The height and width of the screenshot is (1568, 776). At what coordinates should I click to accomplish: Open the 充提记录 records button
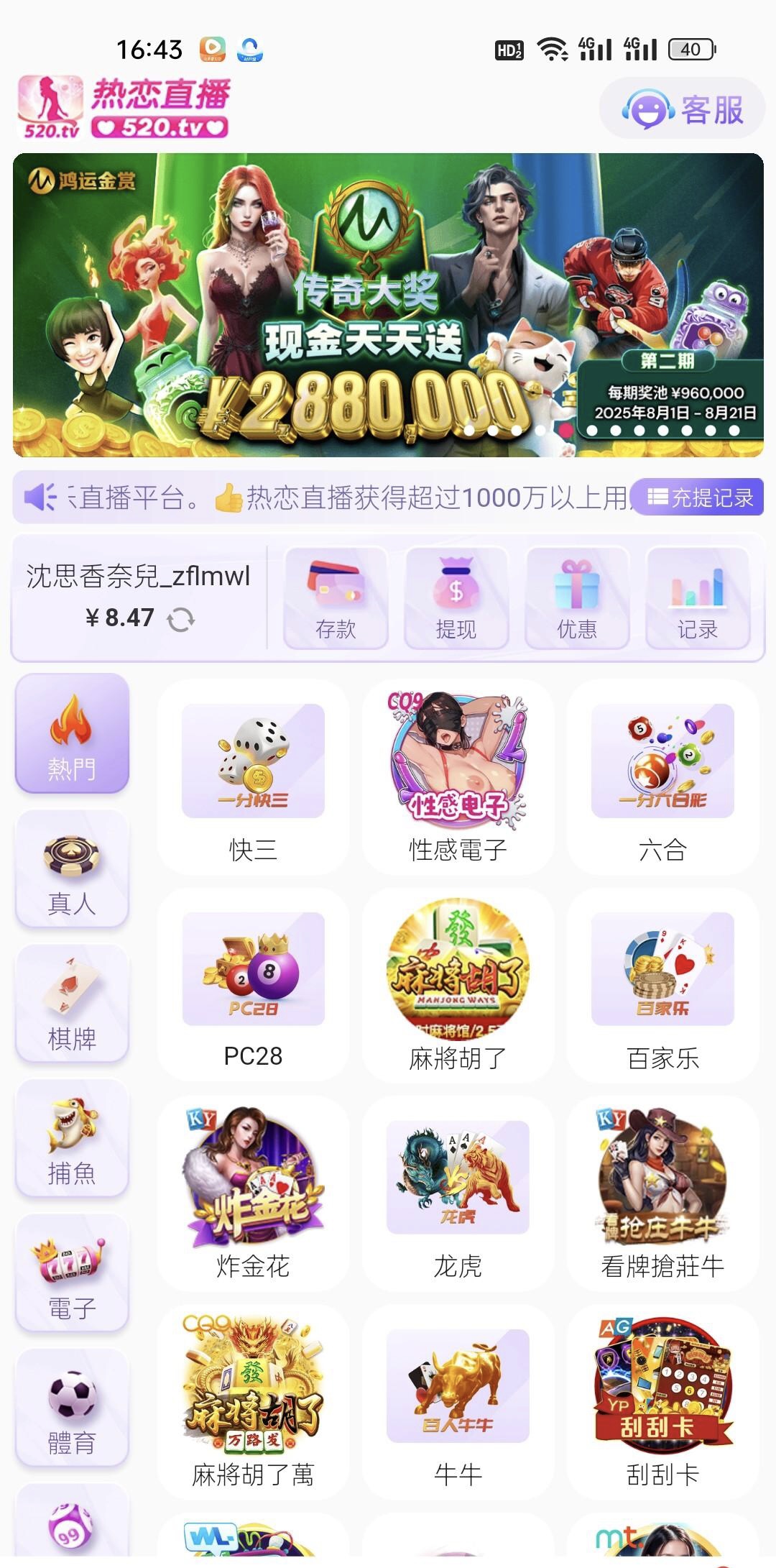699,498
